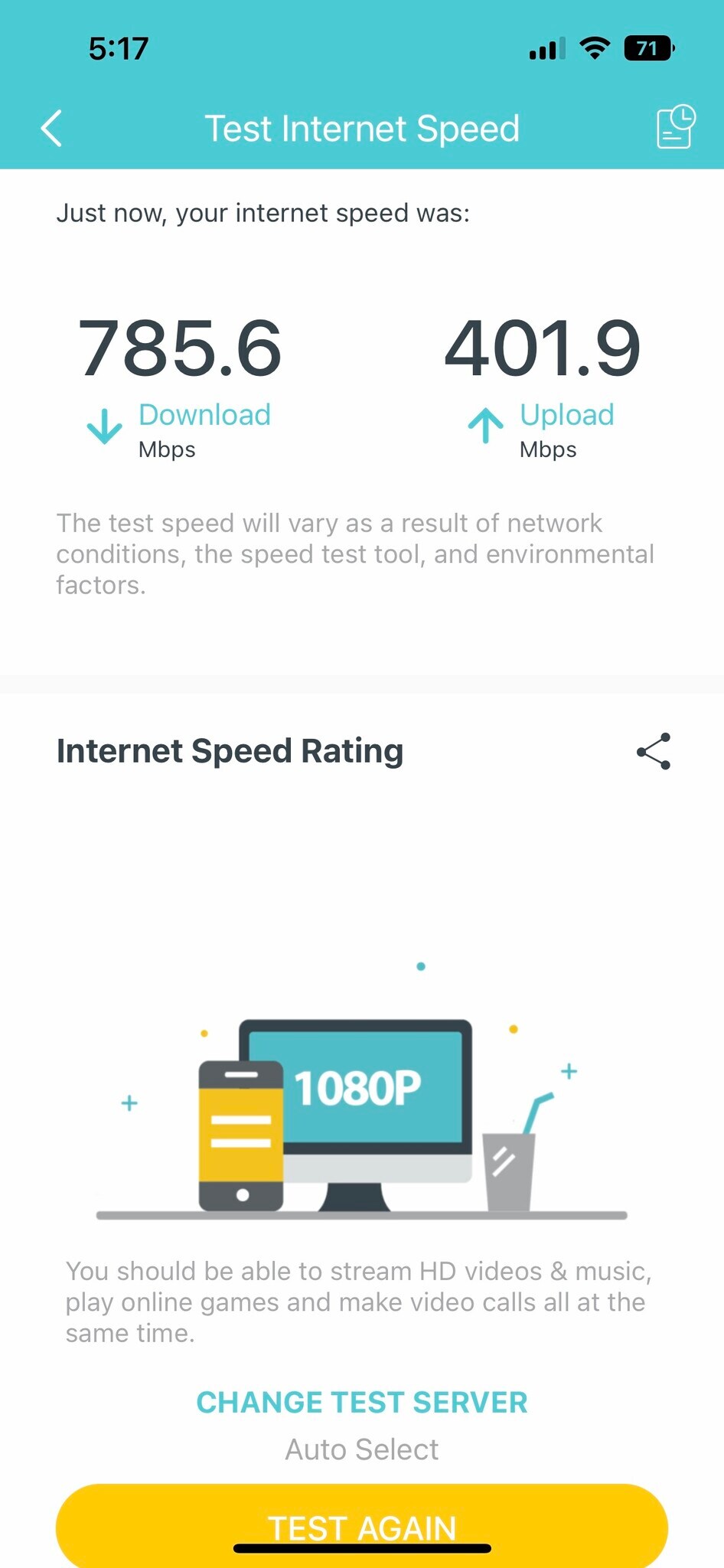Click the smartphone graphic in the rating illustration
This screenshot has height=1568, width=724.
tap(240, 1133)
